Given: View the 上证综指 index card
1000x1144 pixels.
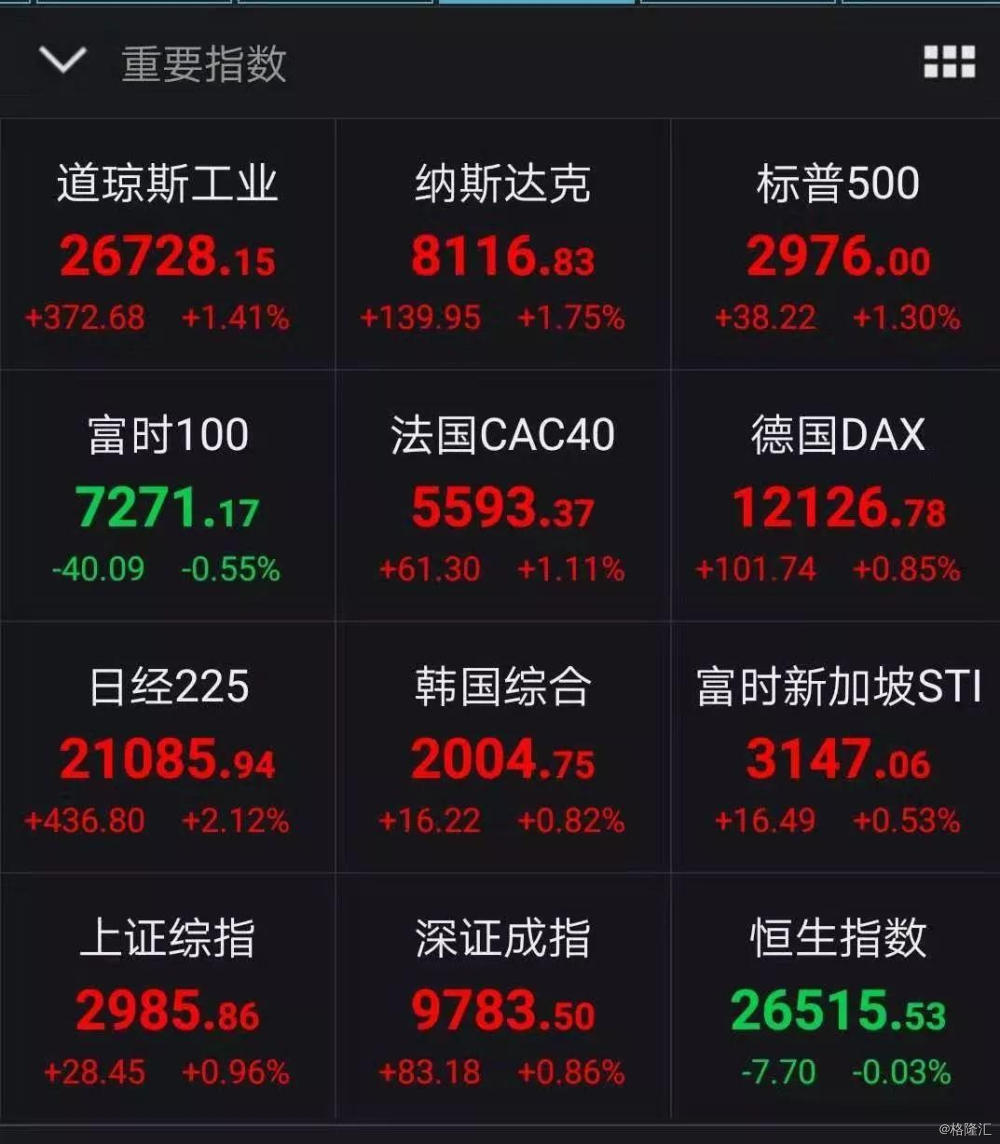Looking at the screenshot, I should 167,1000.
